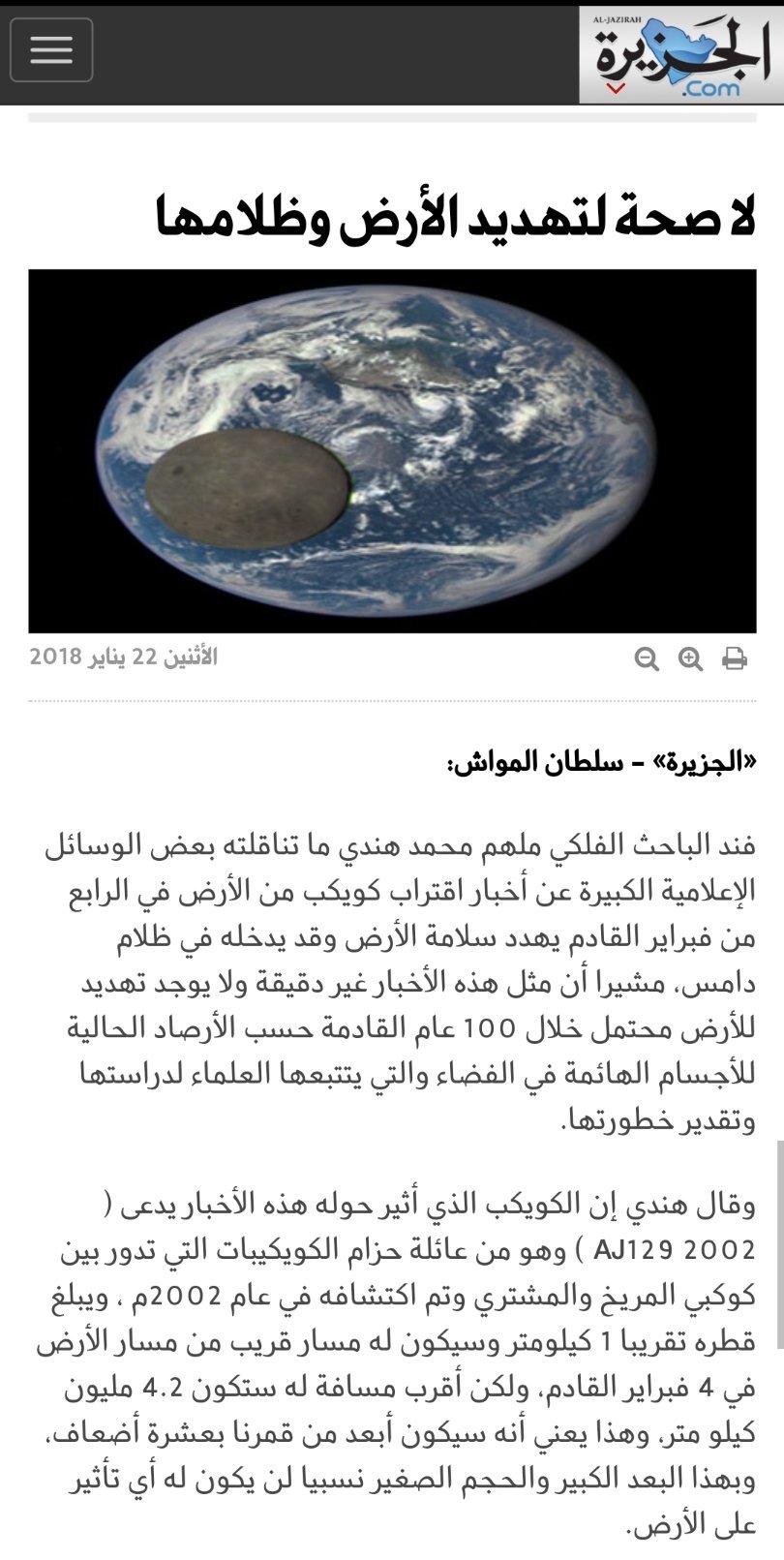Screen dimensions: 784x1560
Task: Open the Earth and moon article image
Action: coord(392,451)
